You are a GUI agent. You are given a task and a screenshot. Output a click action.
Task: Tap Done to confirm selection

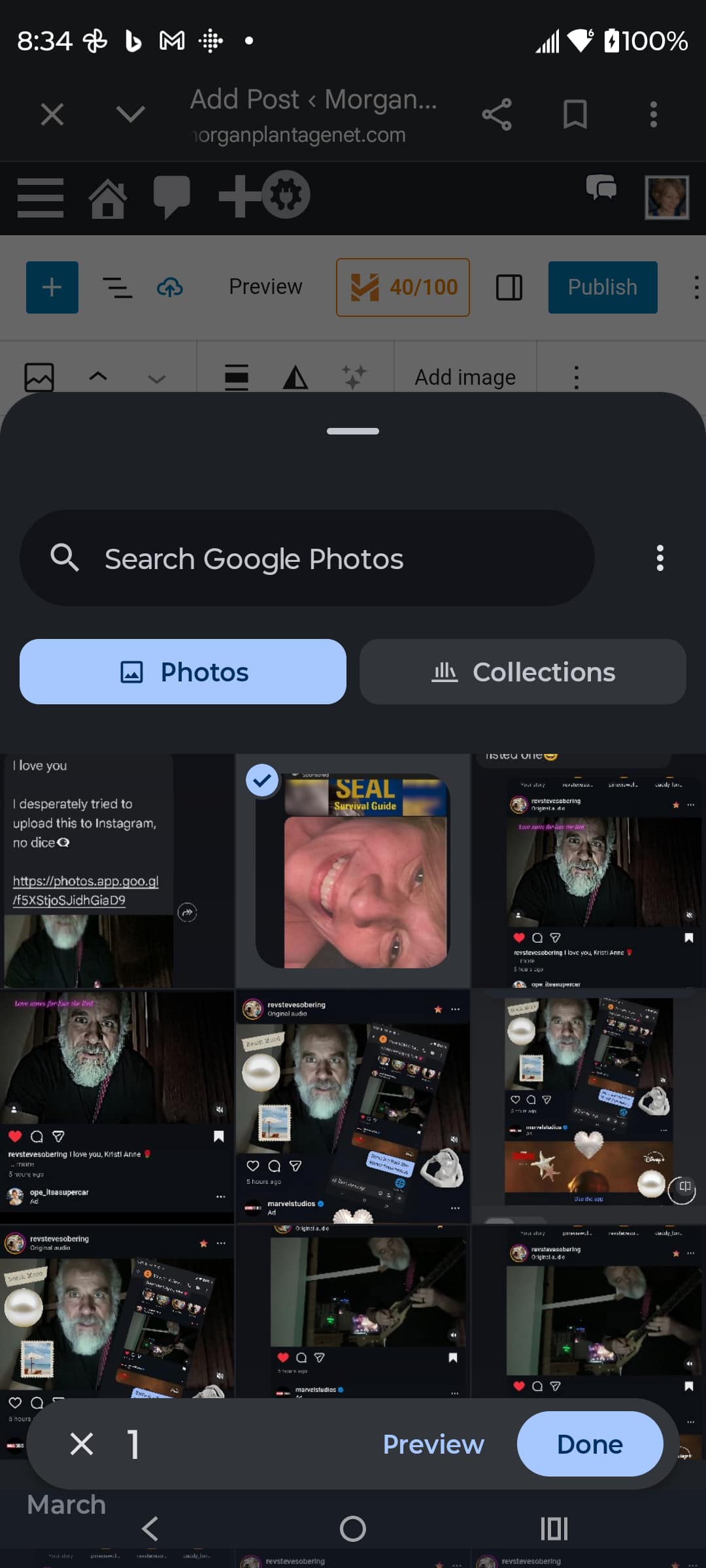point(589,1445)
